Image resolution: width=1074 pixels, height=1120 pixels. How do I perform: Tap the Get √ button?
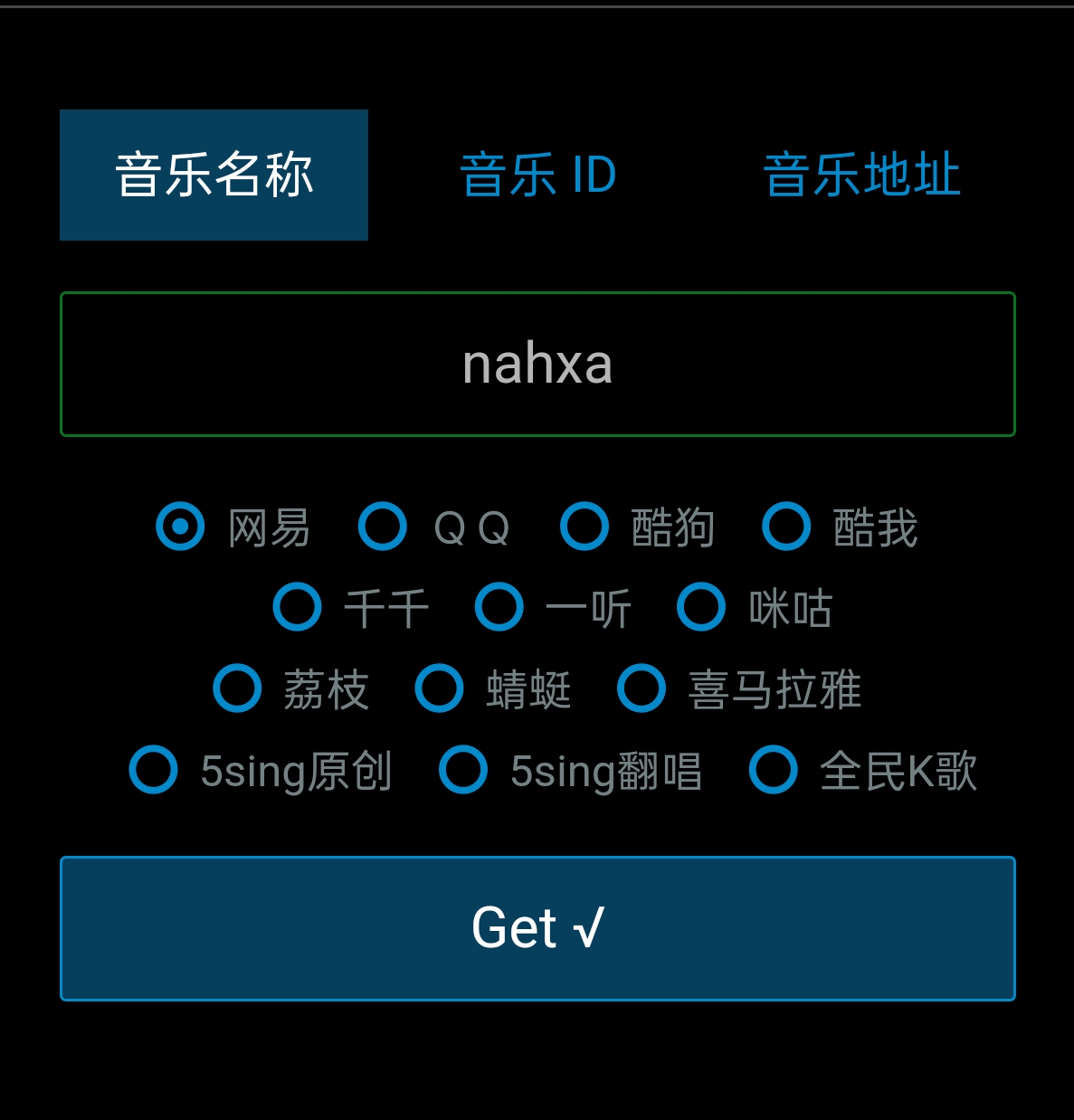(x=537, y=928)
